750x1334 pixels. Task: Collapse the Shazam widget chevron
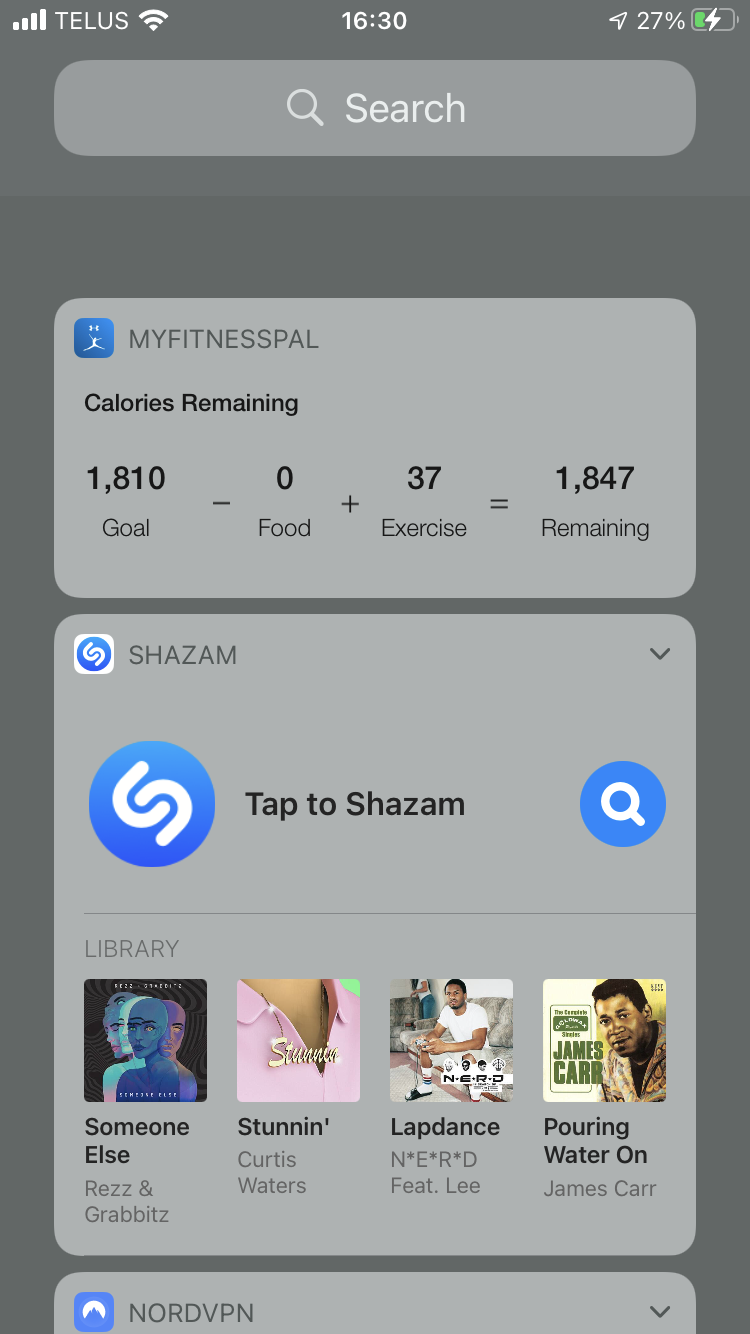[x=659, y=654]
